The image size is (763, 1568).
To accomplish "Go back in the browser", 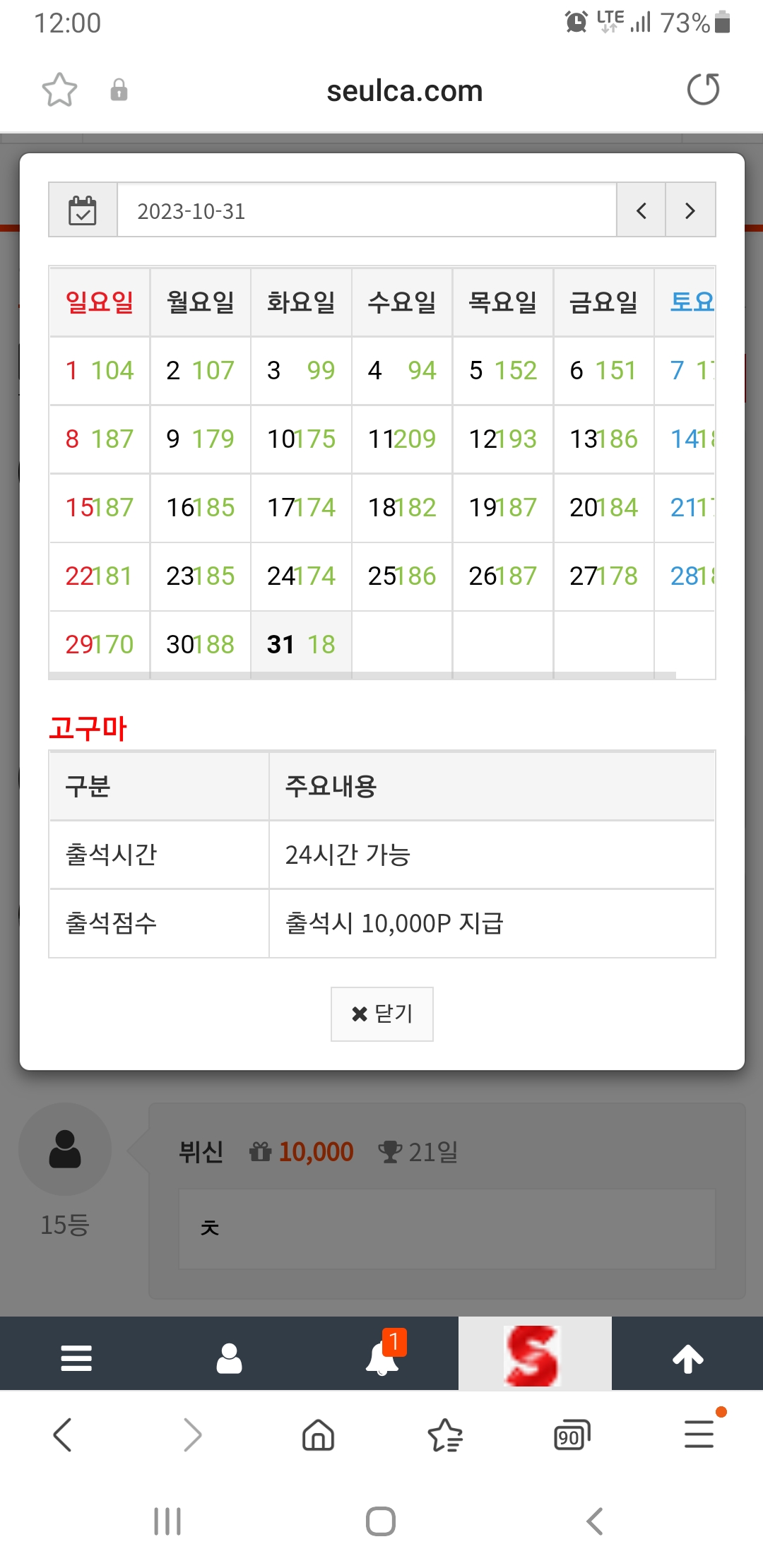I will click(x=63, y=1435).
